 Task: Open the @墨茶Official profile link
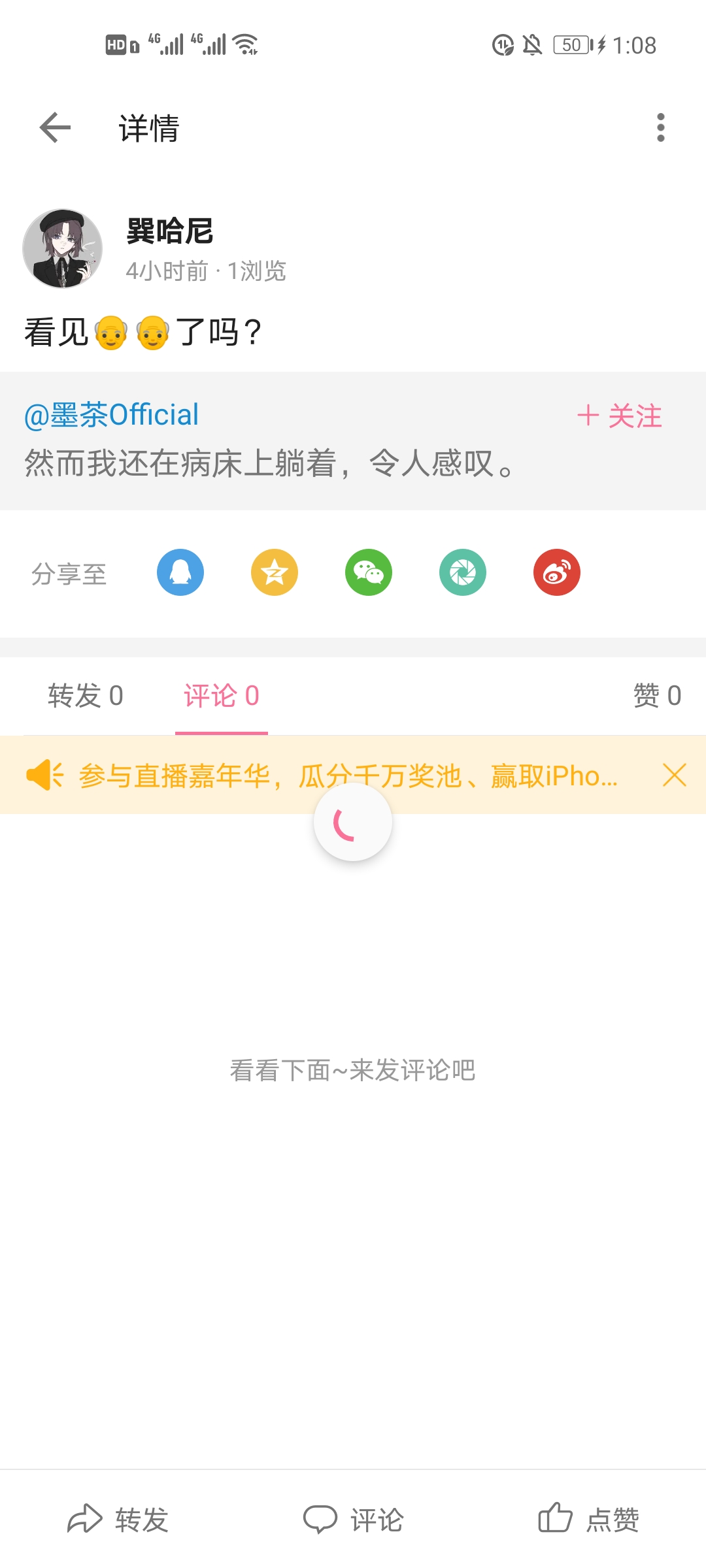(111, 416)
